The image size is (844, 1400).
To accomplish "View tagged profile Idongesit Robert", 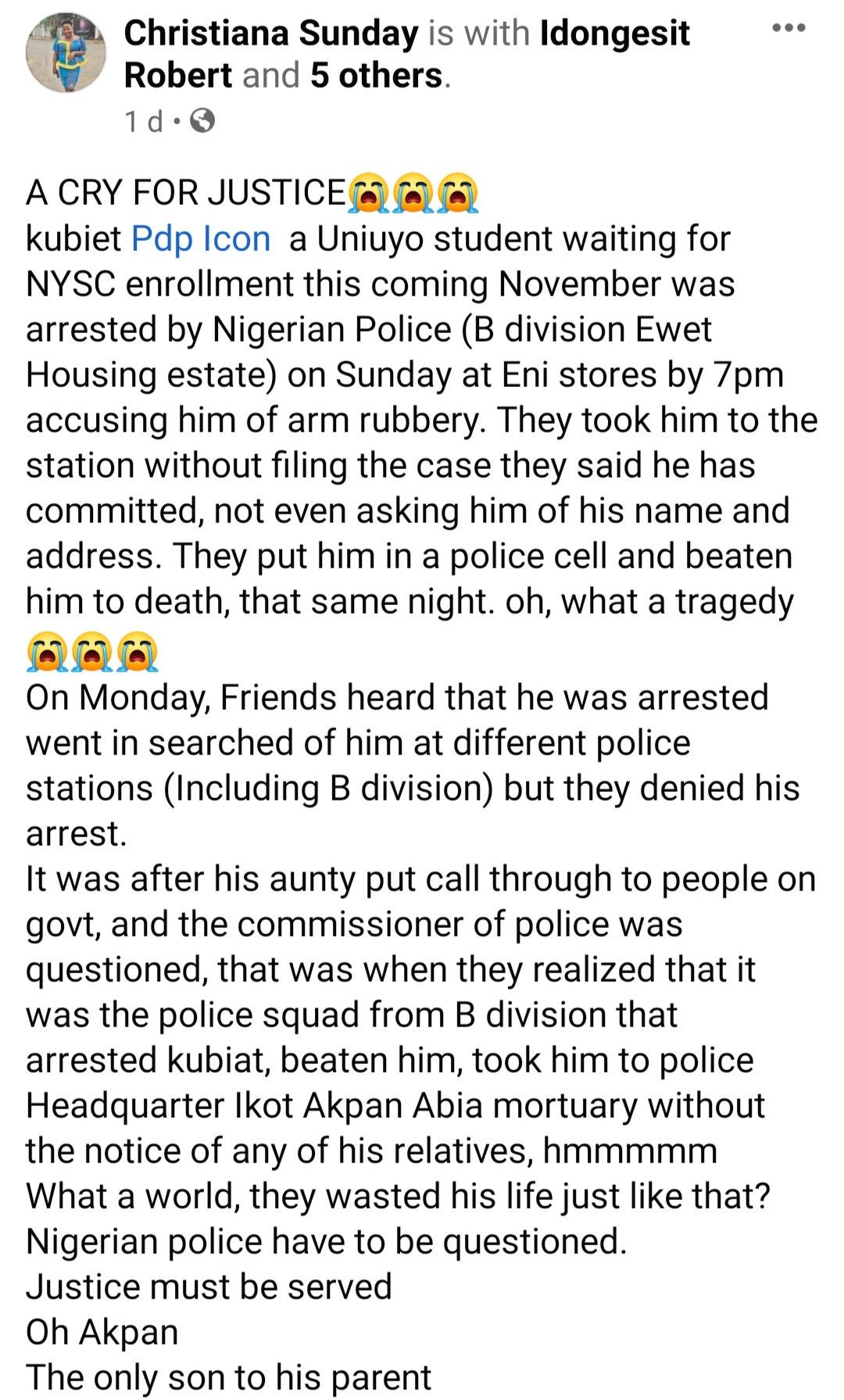I will click(x=615, y=34).
